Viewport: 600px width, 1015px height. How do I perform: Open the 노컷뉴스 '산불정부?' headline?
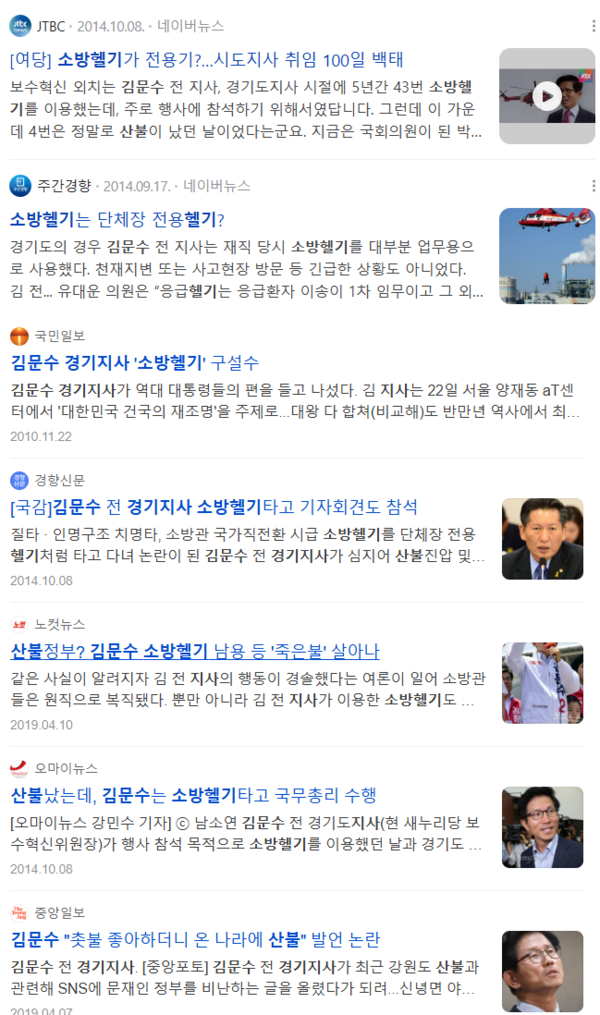(x=195, y=652)
